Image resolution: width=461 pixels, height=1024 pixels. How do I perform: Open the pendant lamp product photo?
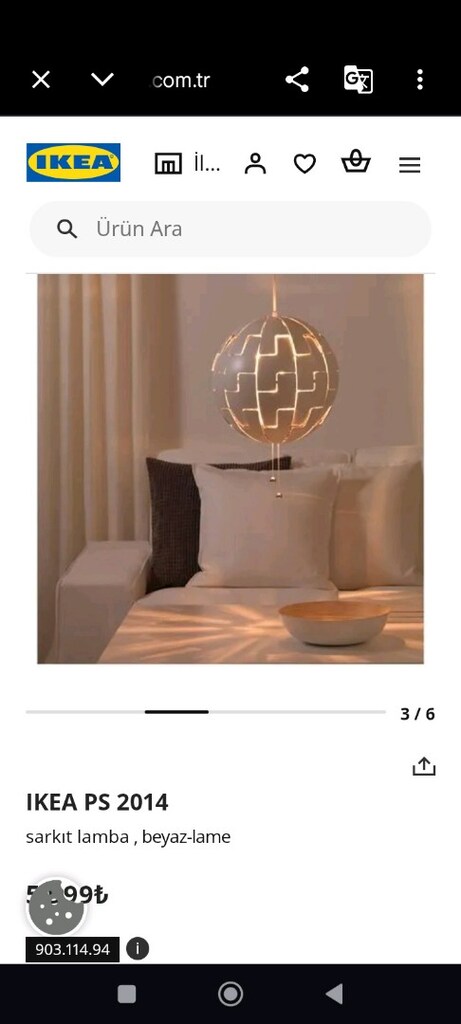[x=230, y=469]
